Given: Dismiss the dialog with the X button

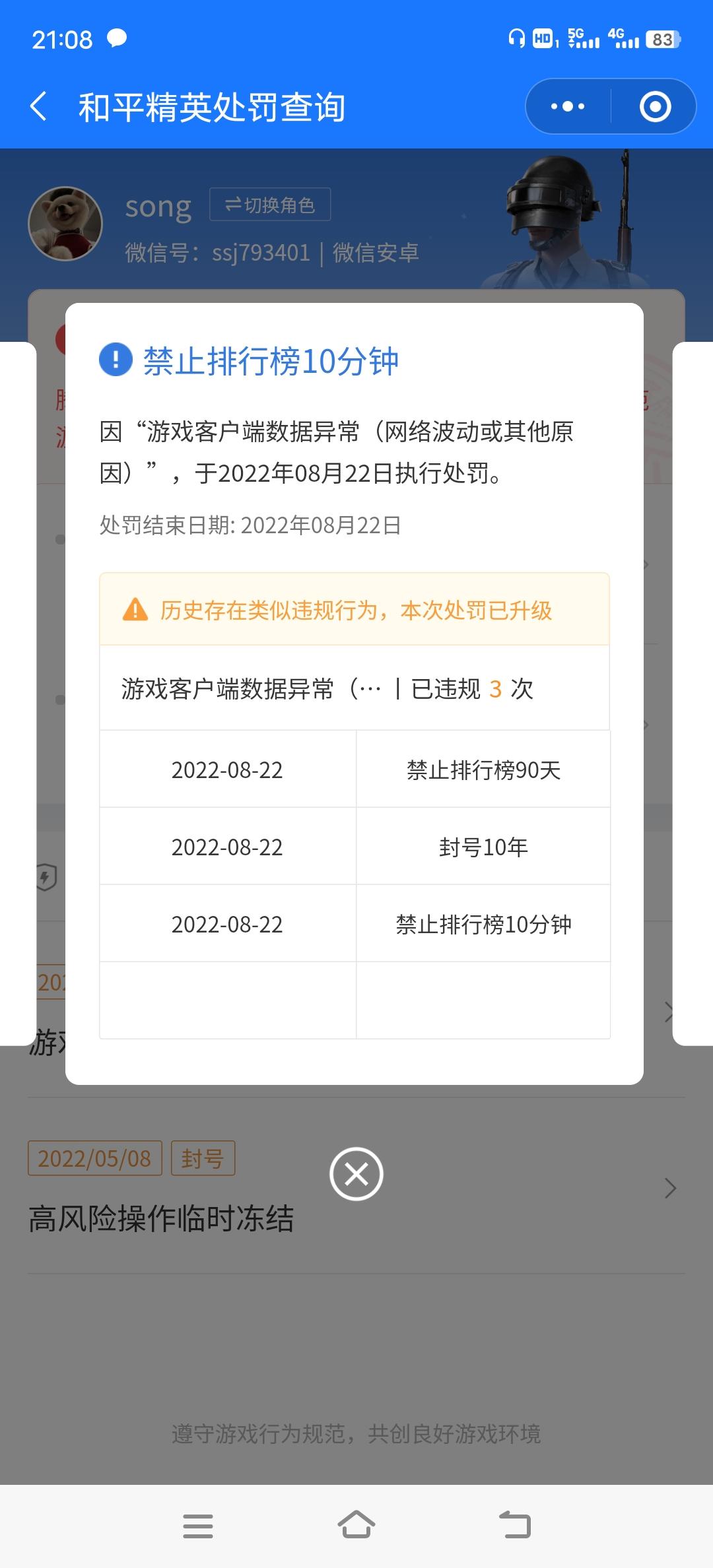Looking at the screenshot, I should pyautogui.click(x=356, y=1174).
